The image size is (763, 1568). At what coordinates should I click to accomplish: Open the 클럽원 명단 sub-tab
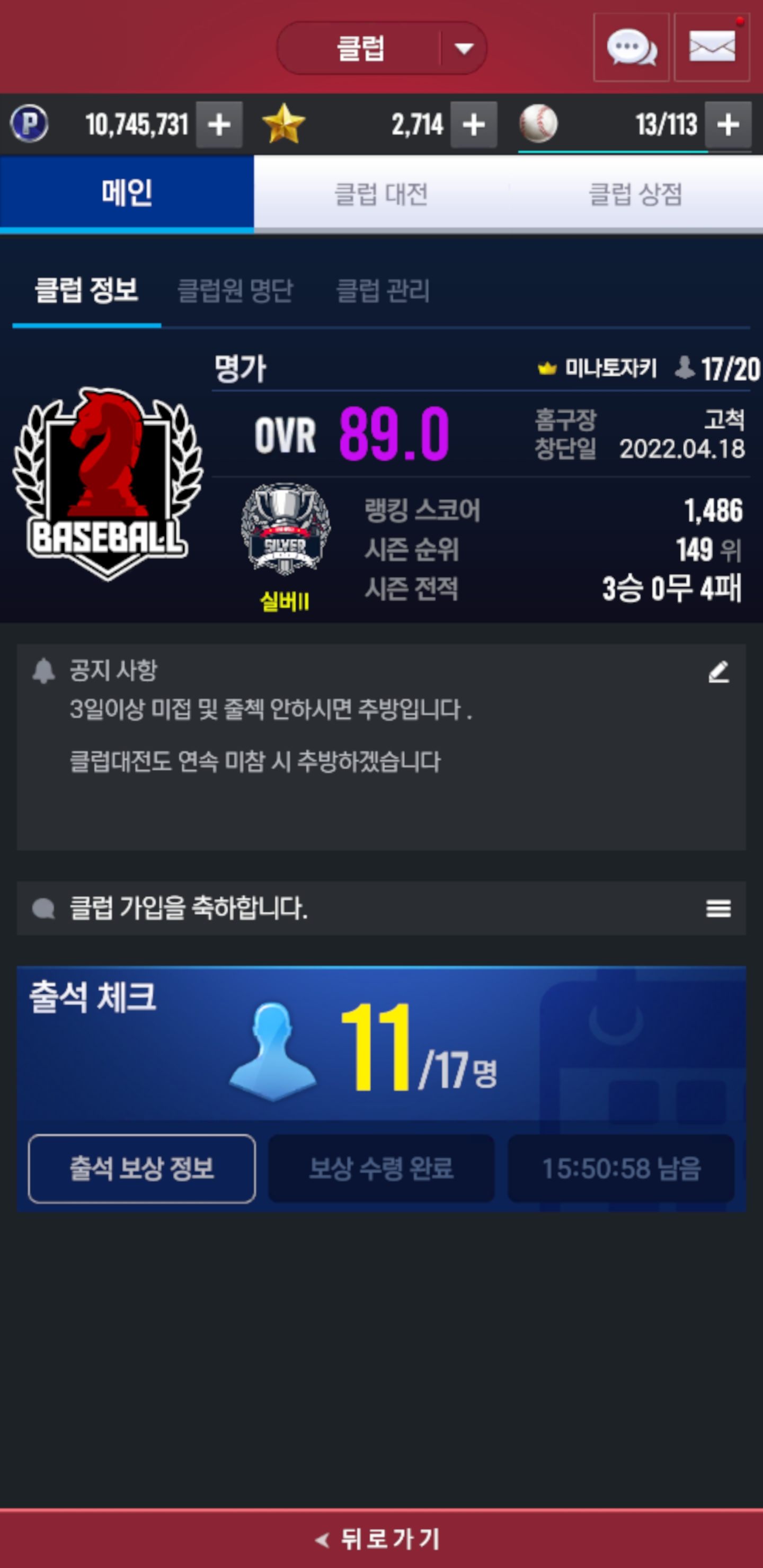point(235,290)
